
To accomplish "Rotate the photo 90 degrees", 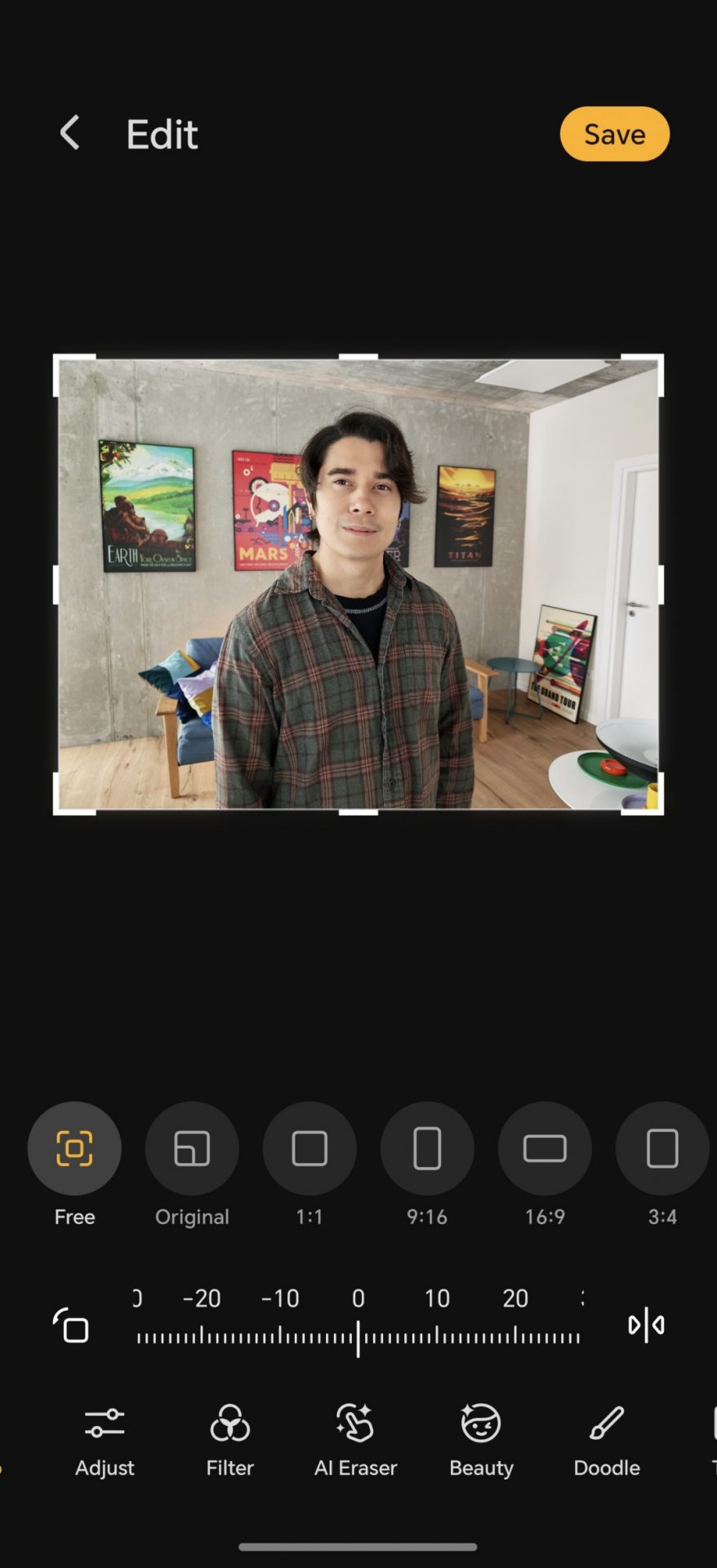I will click(x=72, y=1325).
